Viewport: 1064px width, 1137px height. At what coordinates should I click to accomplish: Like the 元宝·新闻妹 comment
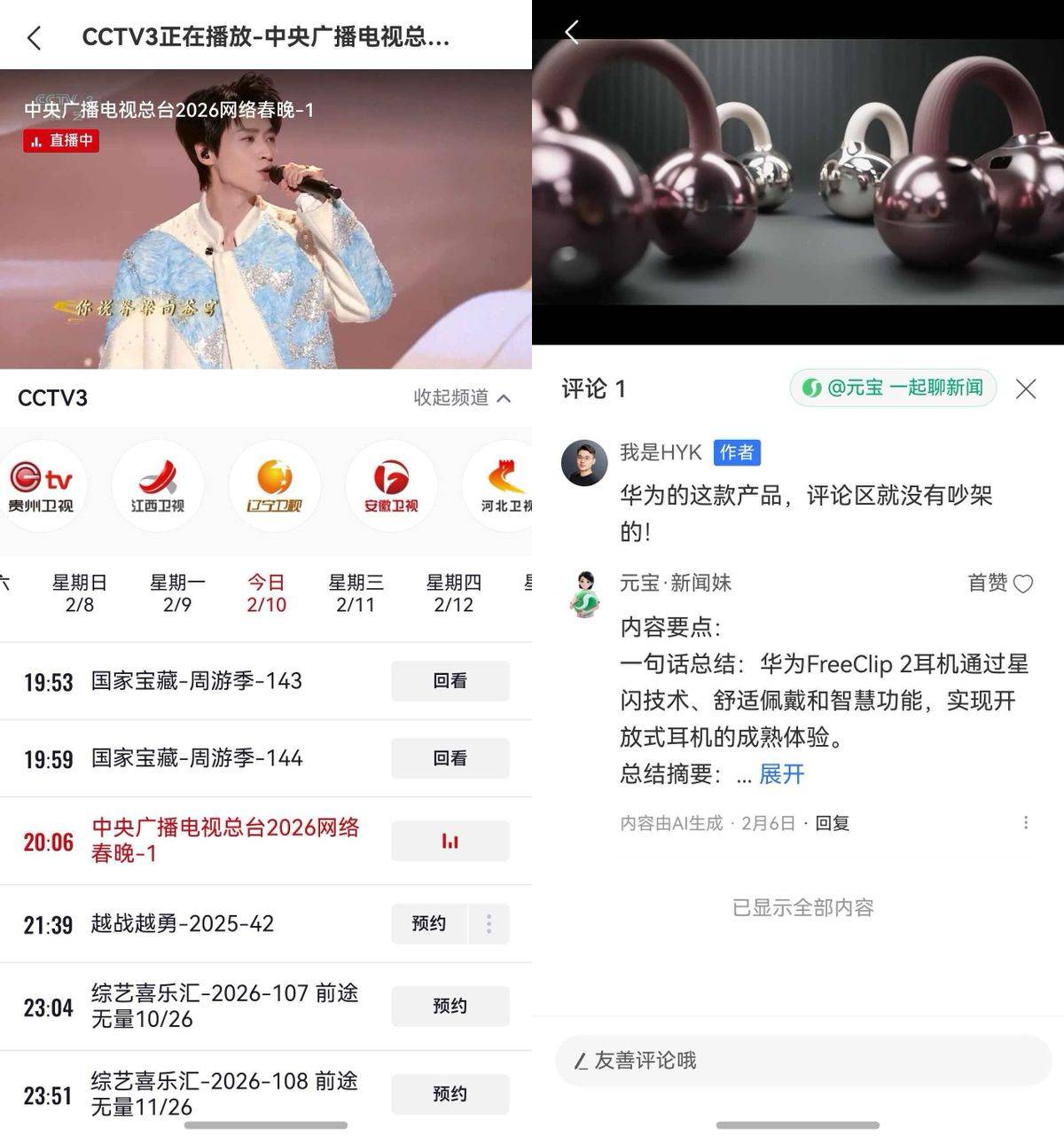click(1022, 584)
